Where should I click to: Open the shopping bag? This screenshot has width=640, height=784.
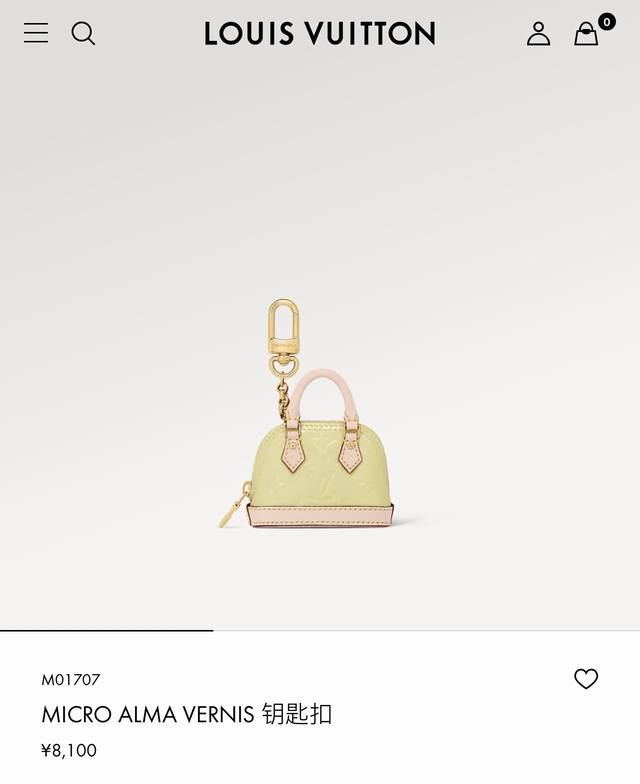pos(587,34)
